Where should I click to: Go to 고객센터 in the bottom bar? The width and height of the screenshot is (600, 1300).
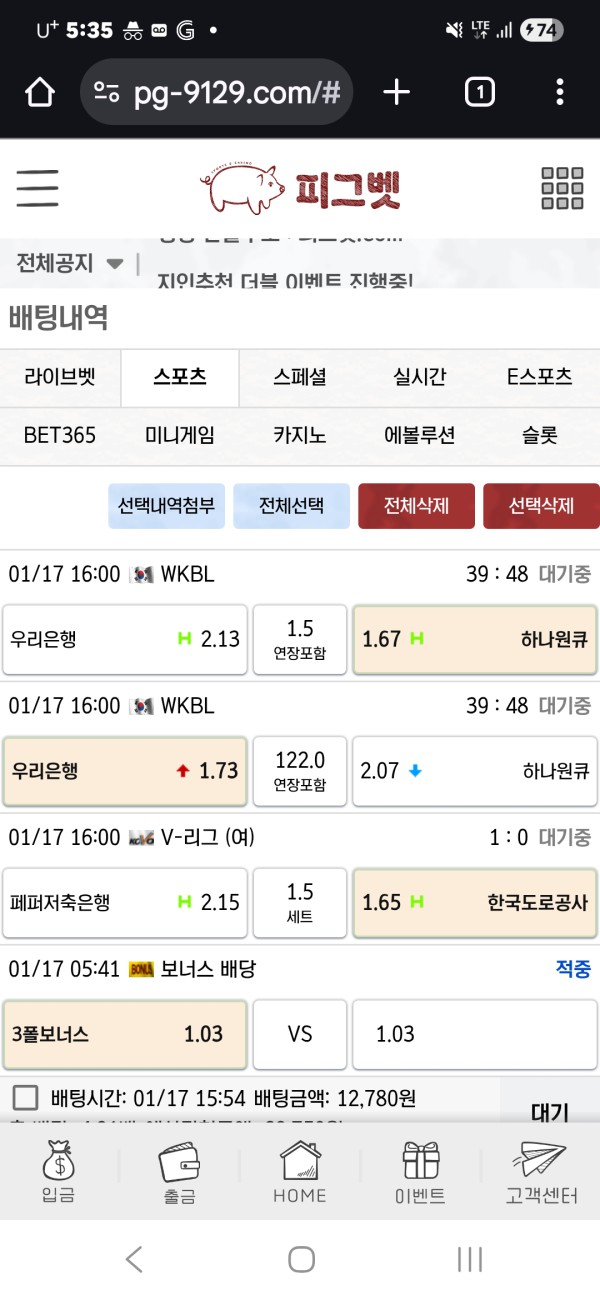[541, 1172]
